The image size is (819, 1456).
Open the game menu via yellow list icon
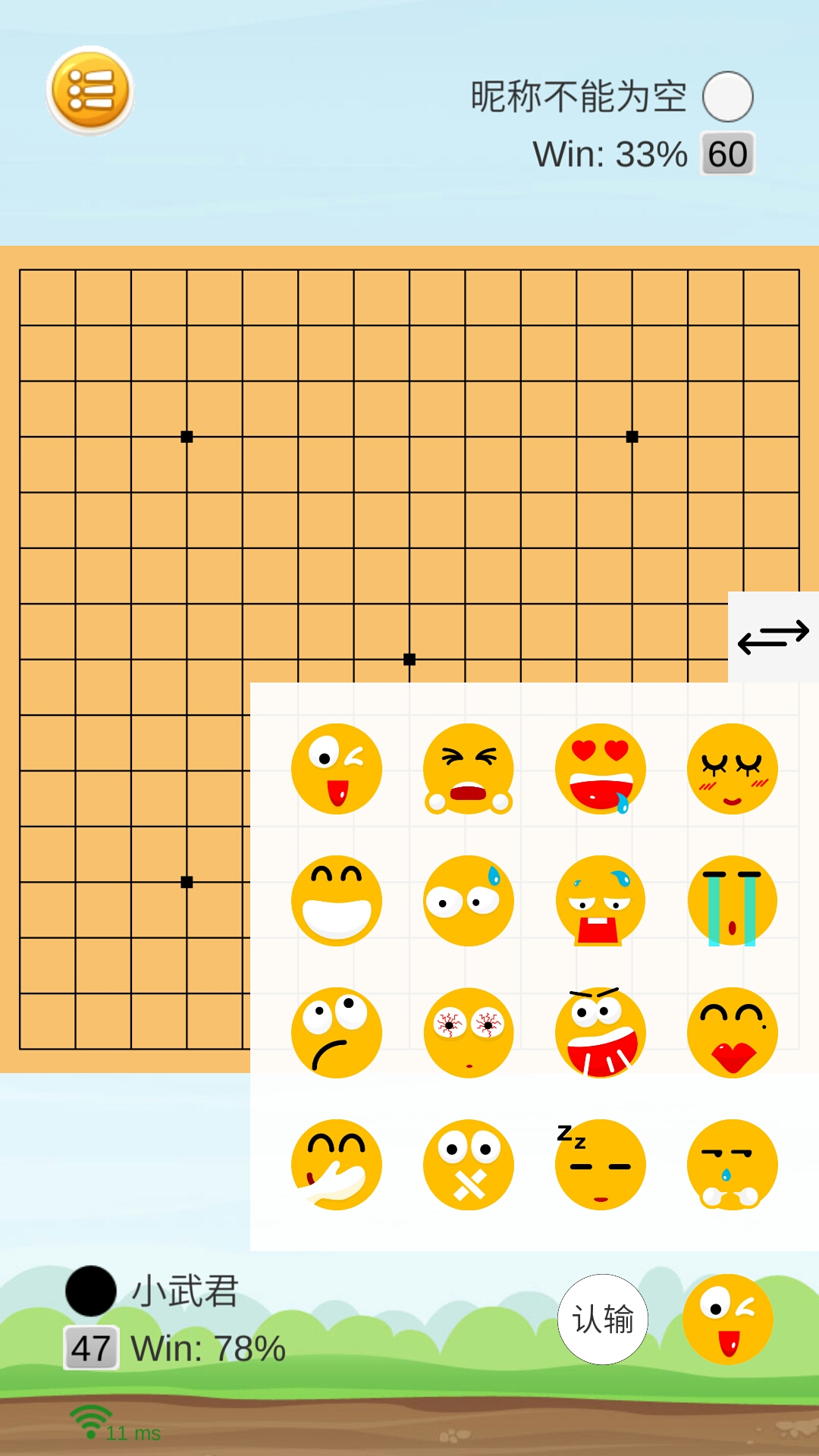coord(89,91)
